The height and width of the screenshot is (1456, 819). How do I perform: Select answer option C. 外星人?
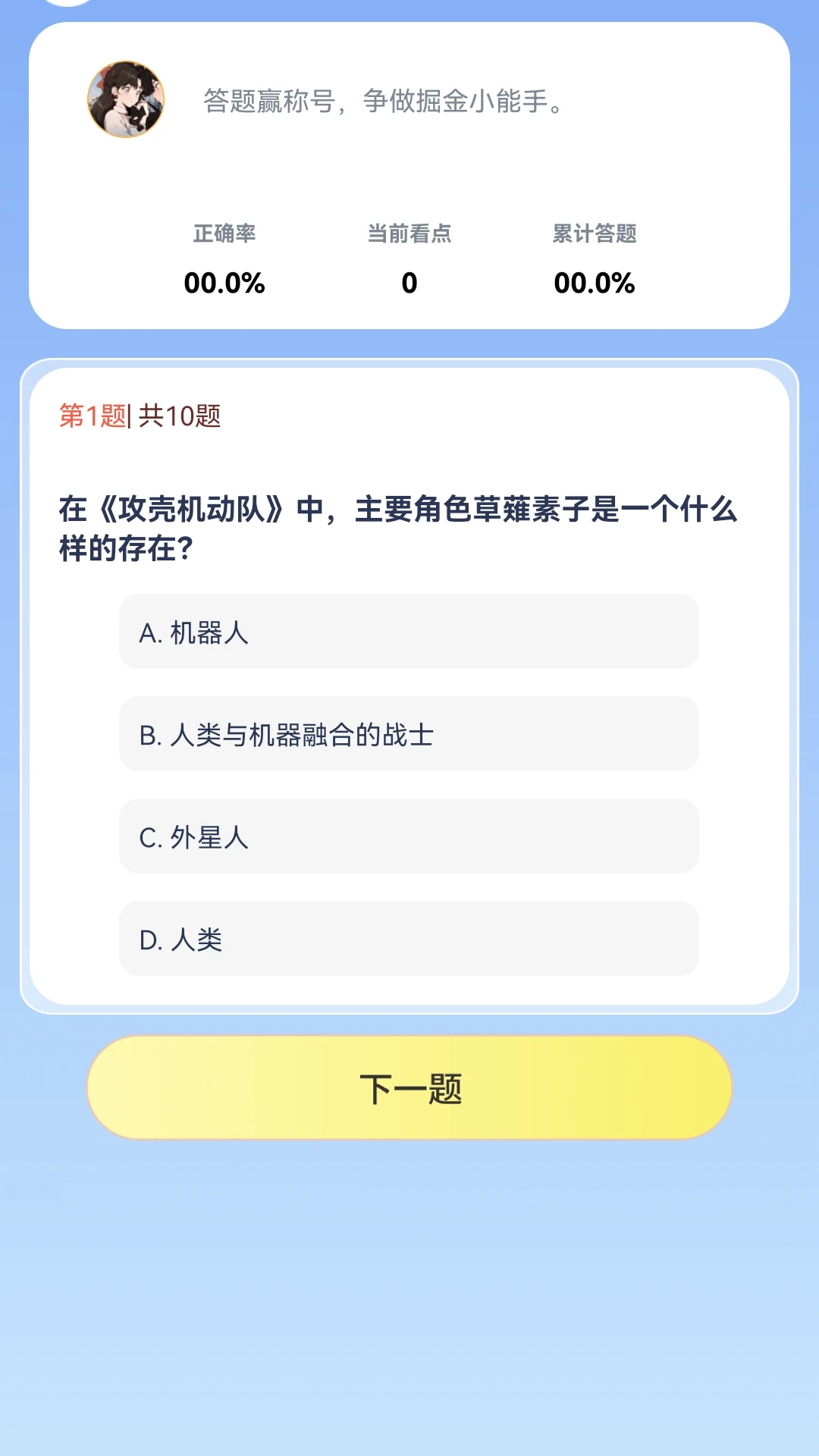click(409, 837)
